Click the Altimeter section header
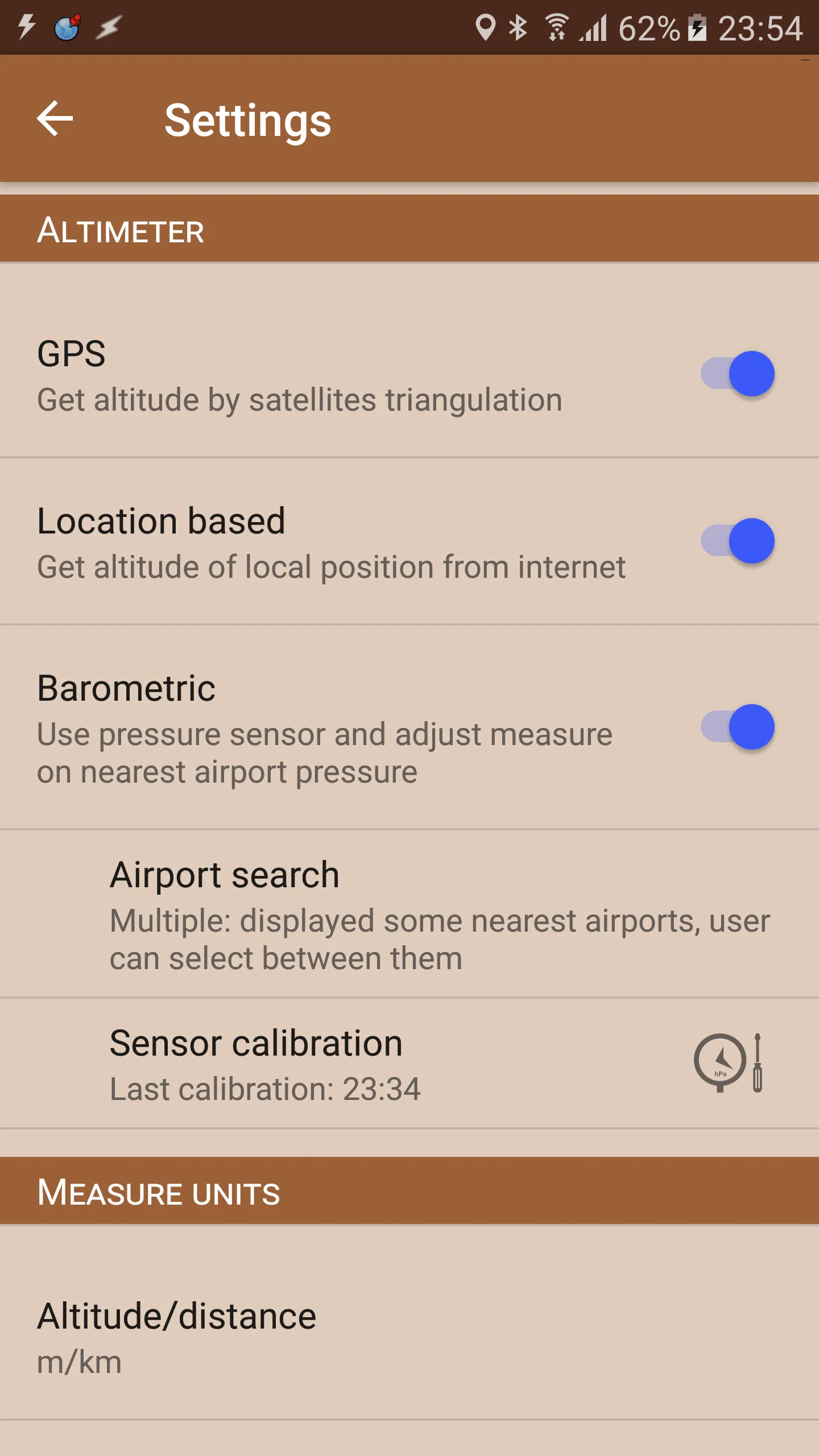 [121, 230]
